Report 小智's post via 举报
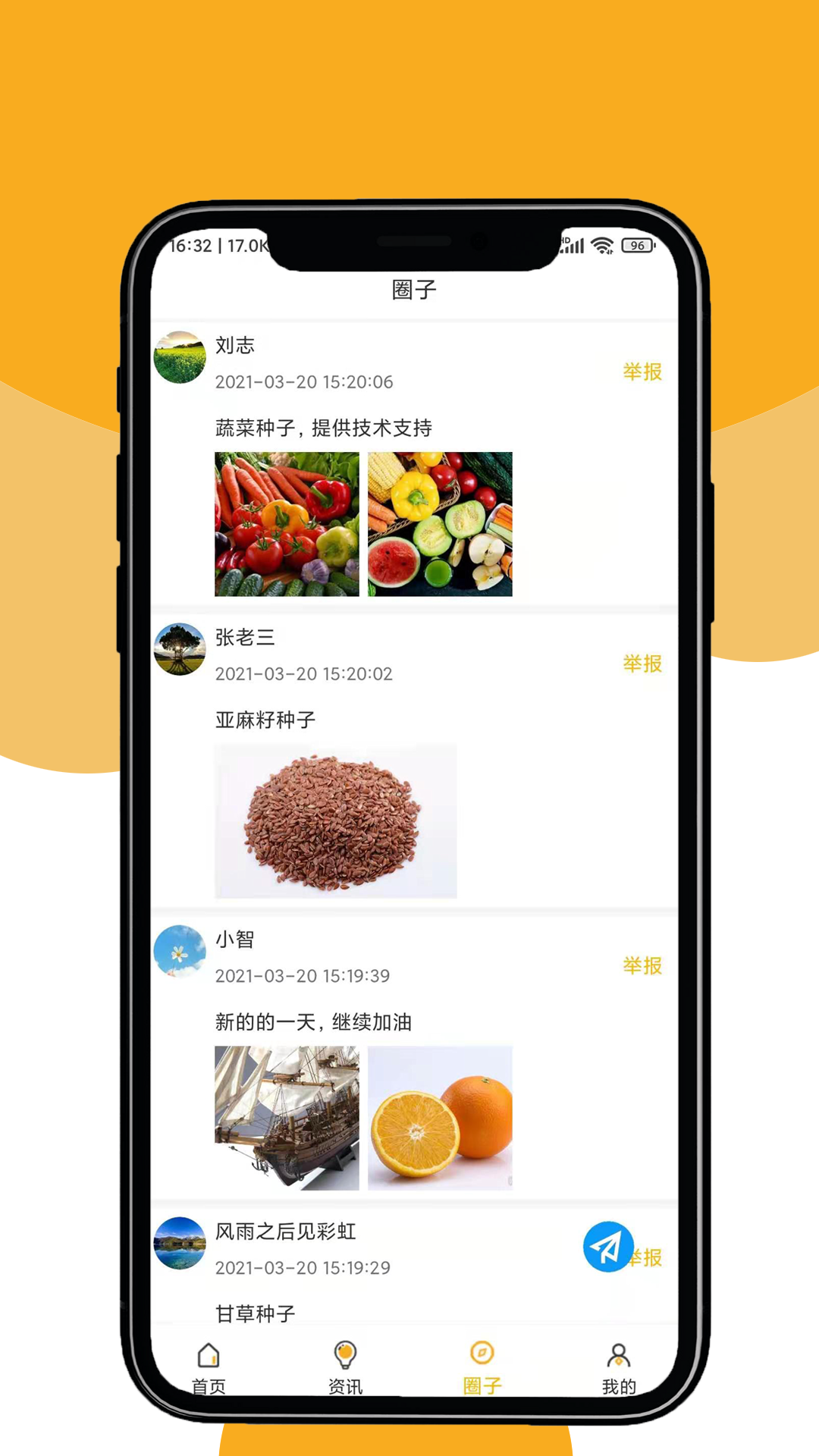819x1456 pixels. (642, 966)
